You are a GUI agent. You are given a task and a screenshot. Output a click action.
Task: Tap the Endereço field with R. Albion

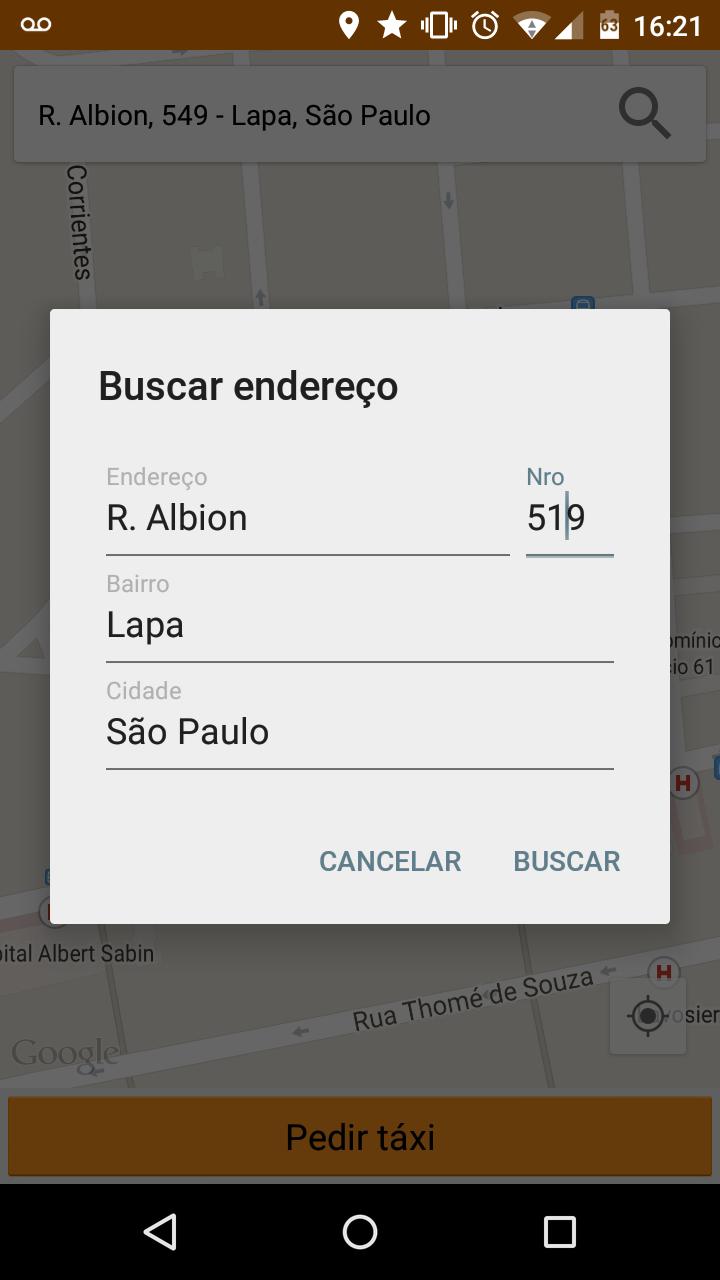coord(307,519)
